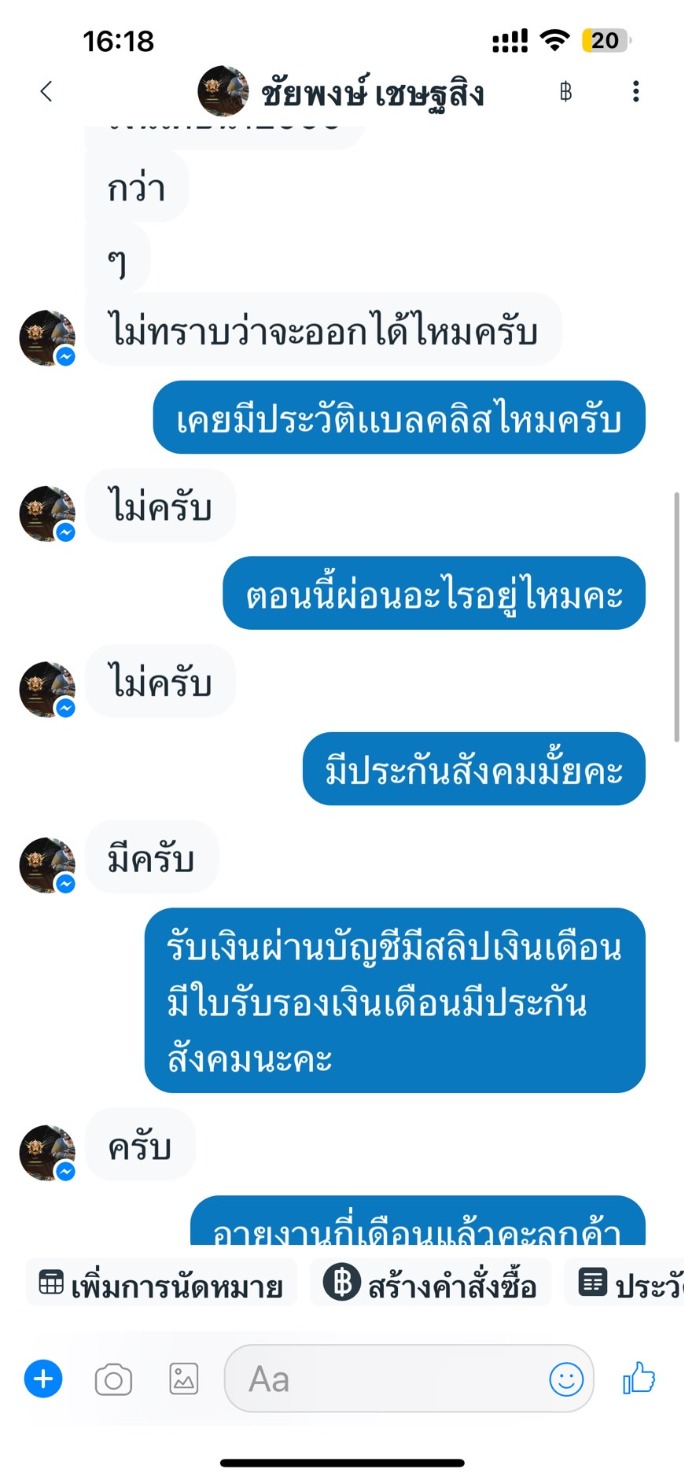Launch the camera from the message bar

113,1380
